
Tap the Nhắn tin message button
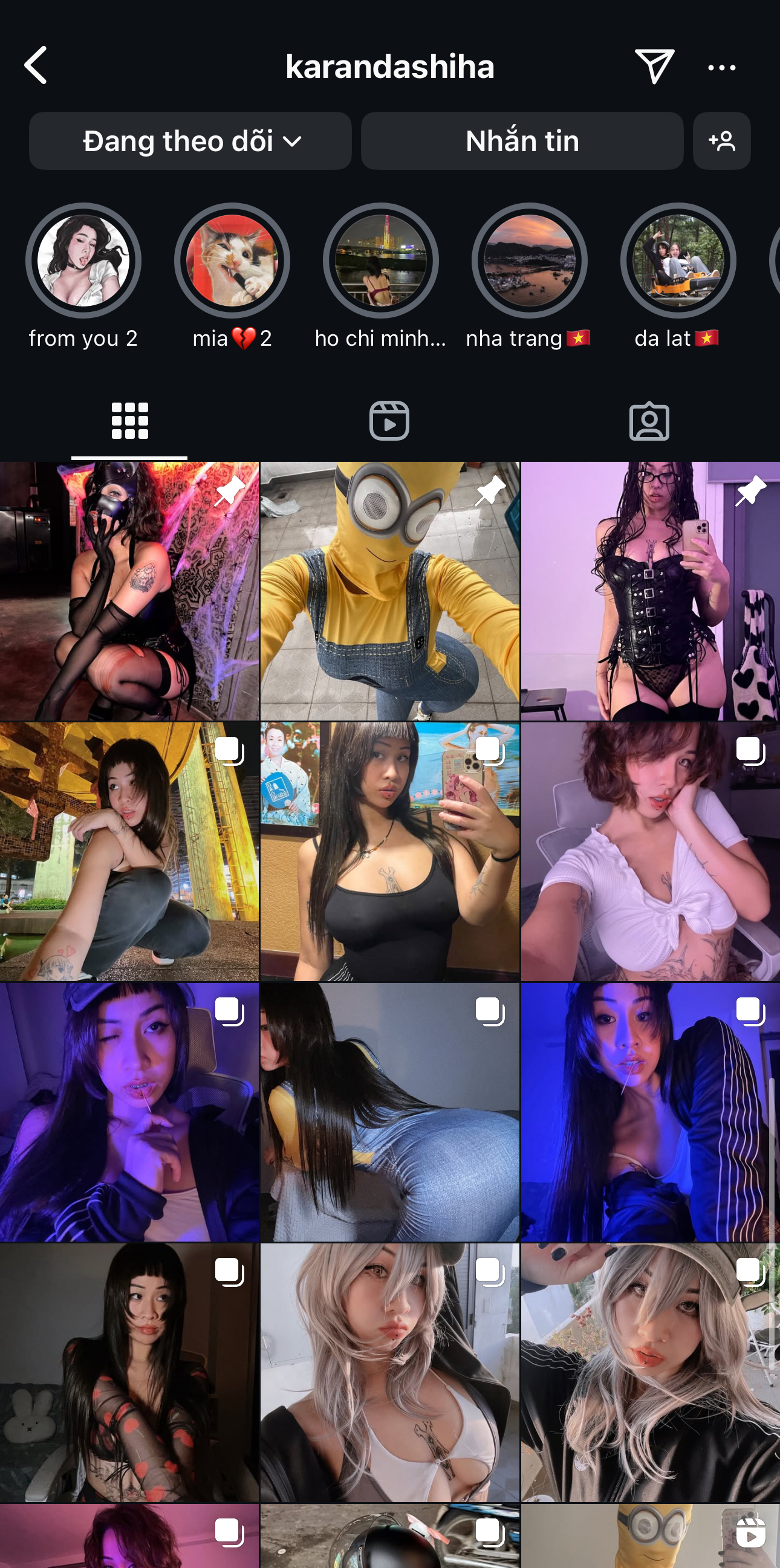tap(522, 141)
